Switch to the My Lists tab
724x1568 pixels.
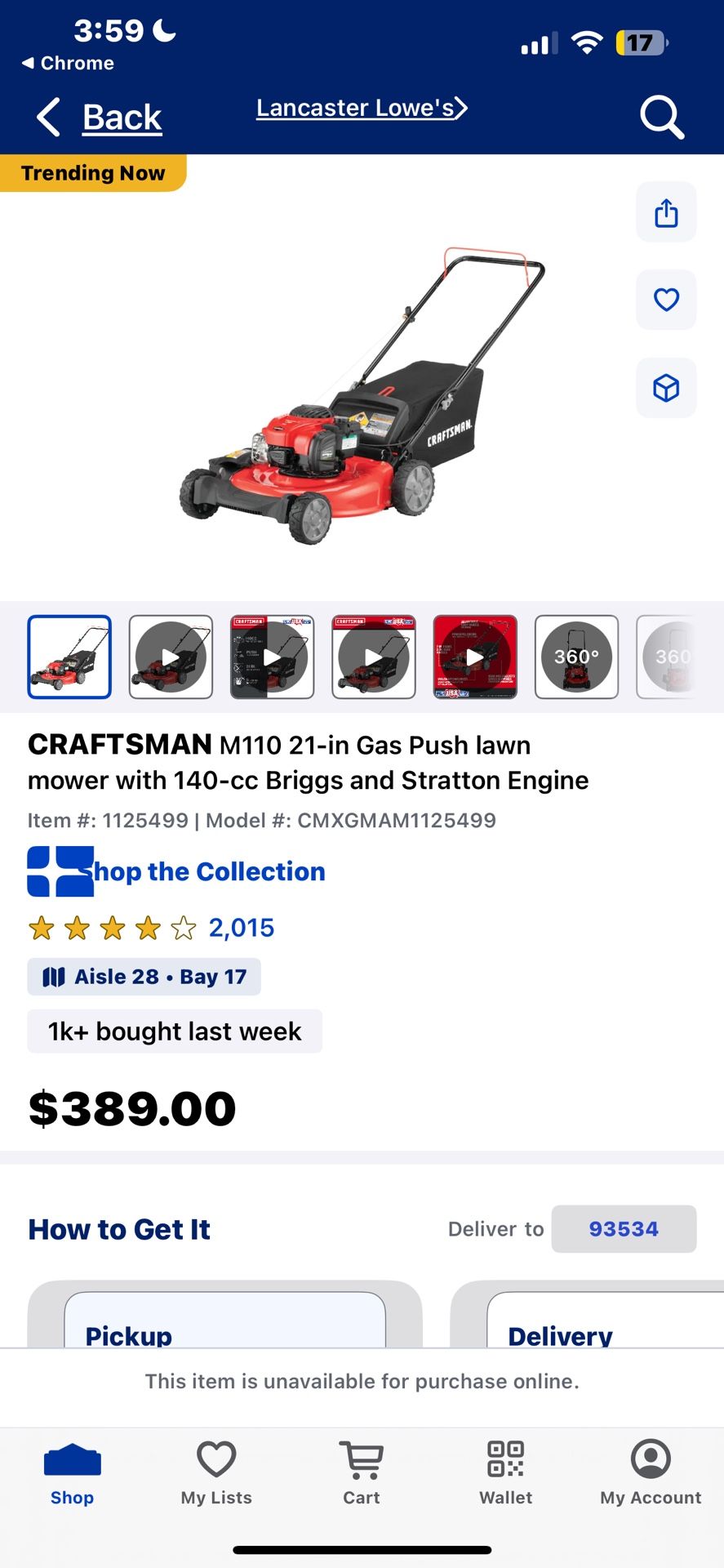point(216,1474)
